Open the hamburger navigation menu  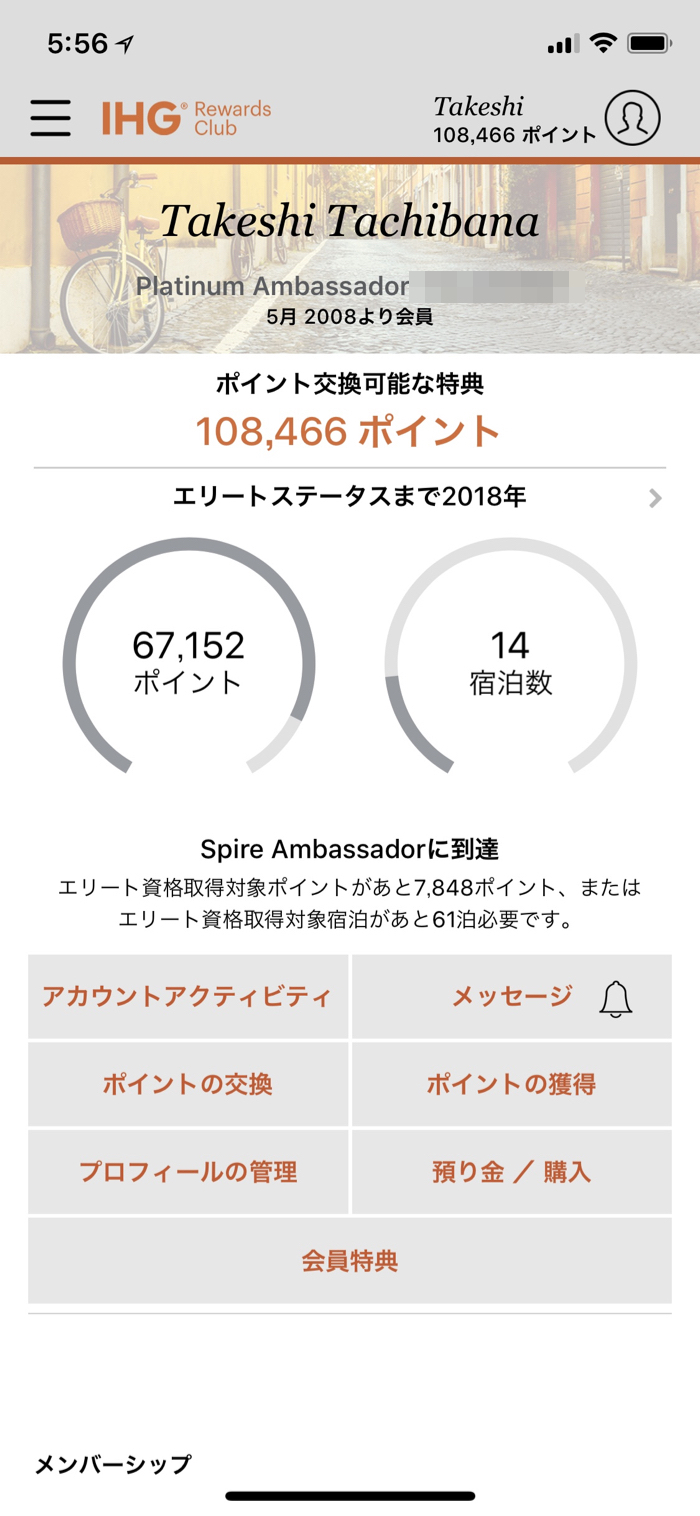50,118
